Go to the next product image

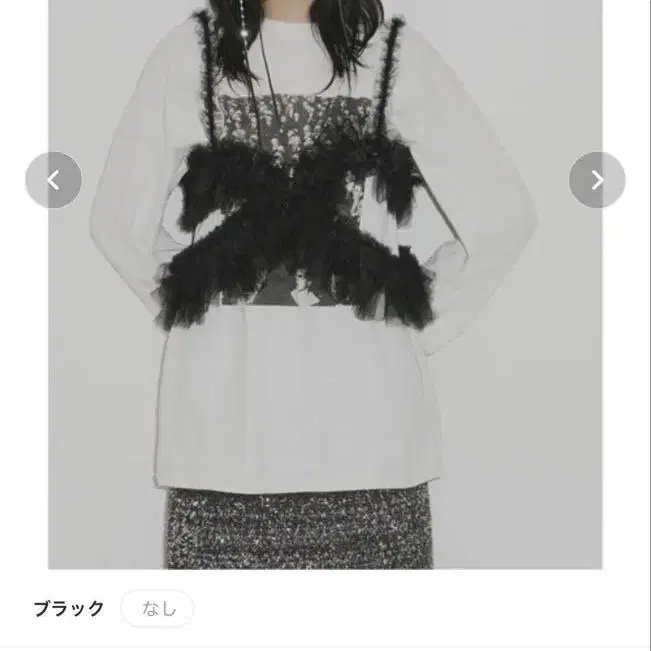coord(597,180)
